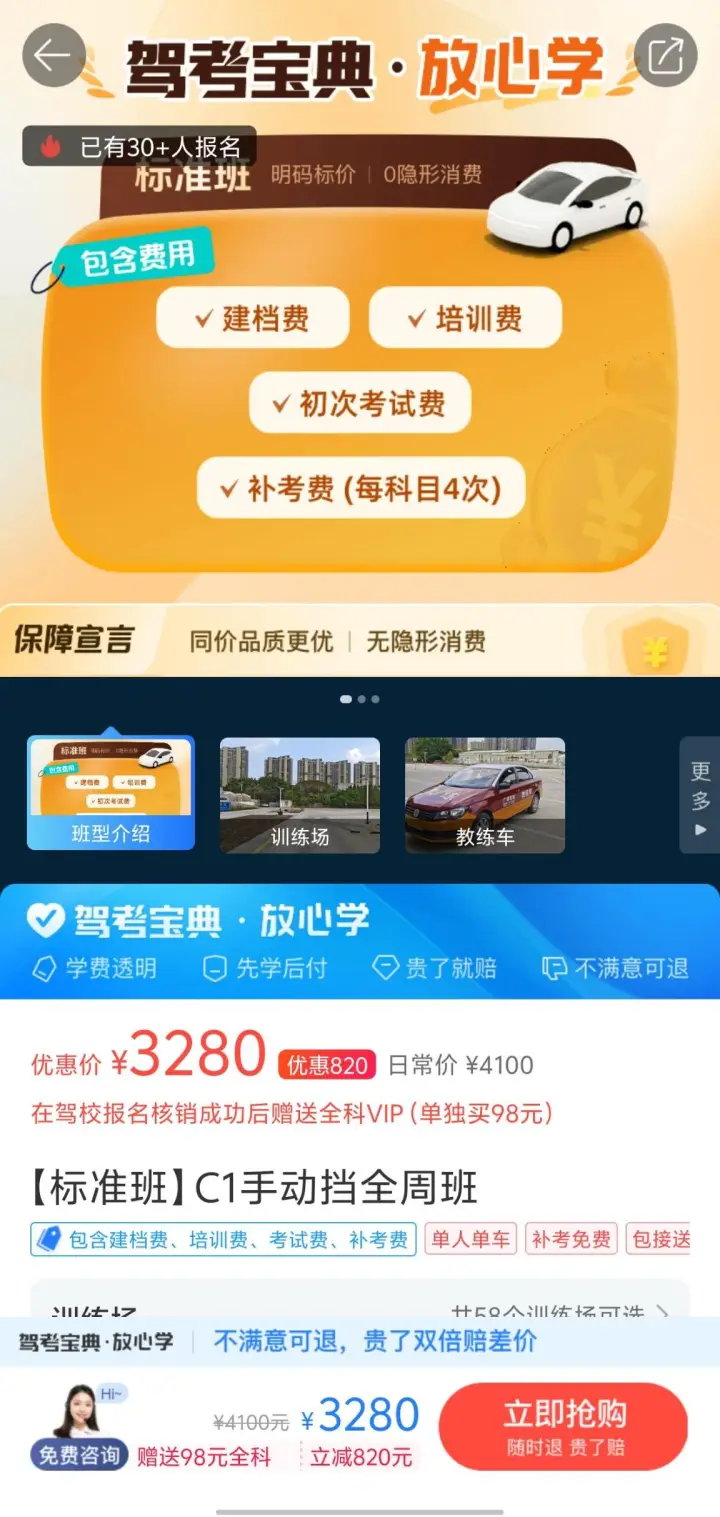
Task: Open 更多 photos
Action: pos(700,795)
